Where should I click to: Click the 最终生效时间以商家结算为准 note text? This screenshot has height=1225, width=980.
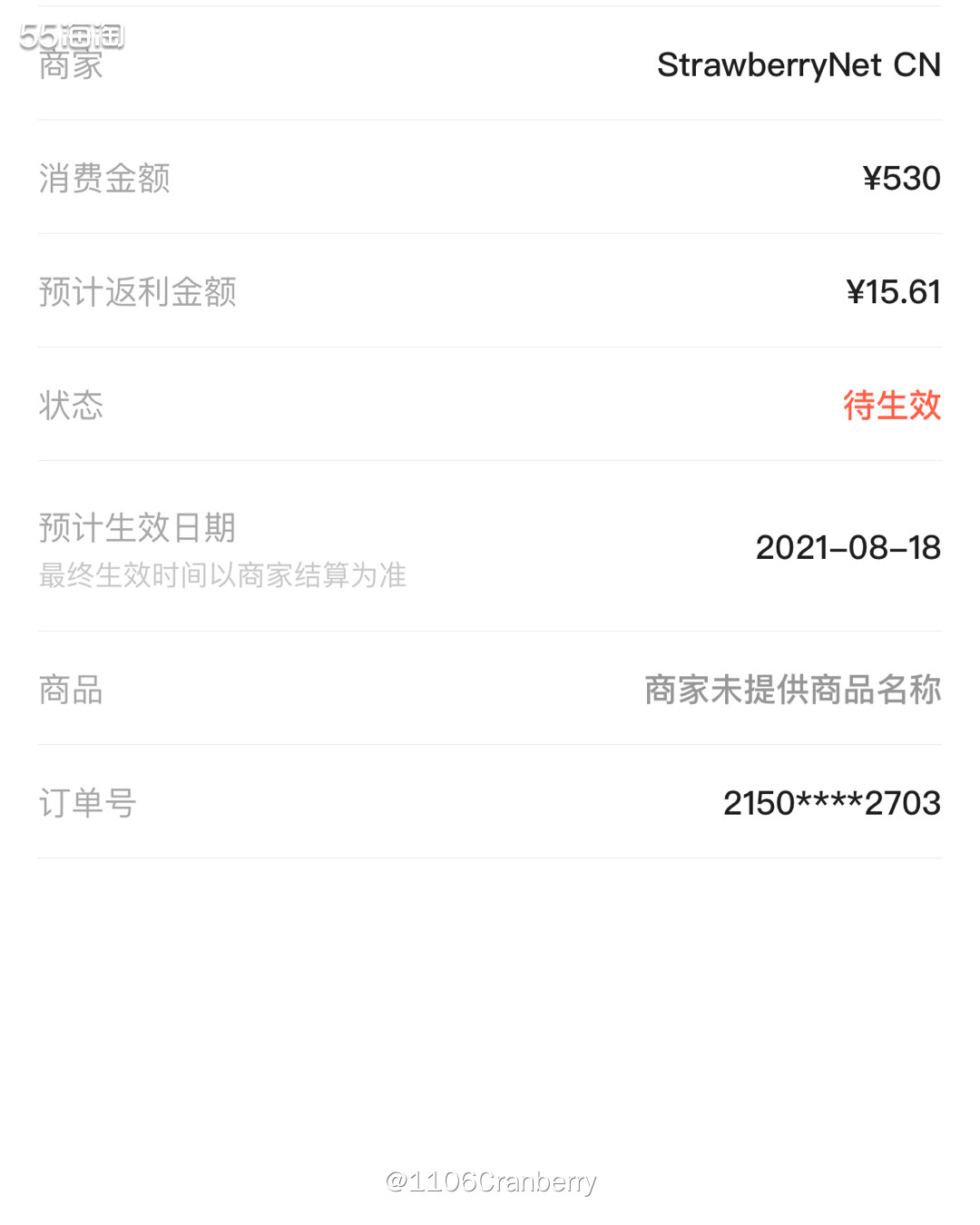pyautogui.click(x=221, y=575)
